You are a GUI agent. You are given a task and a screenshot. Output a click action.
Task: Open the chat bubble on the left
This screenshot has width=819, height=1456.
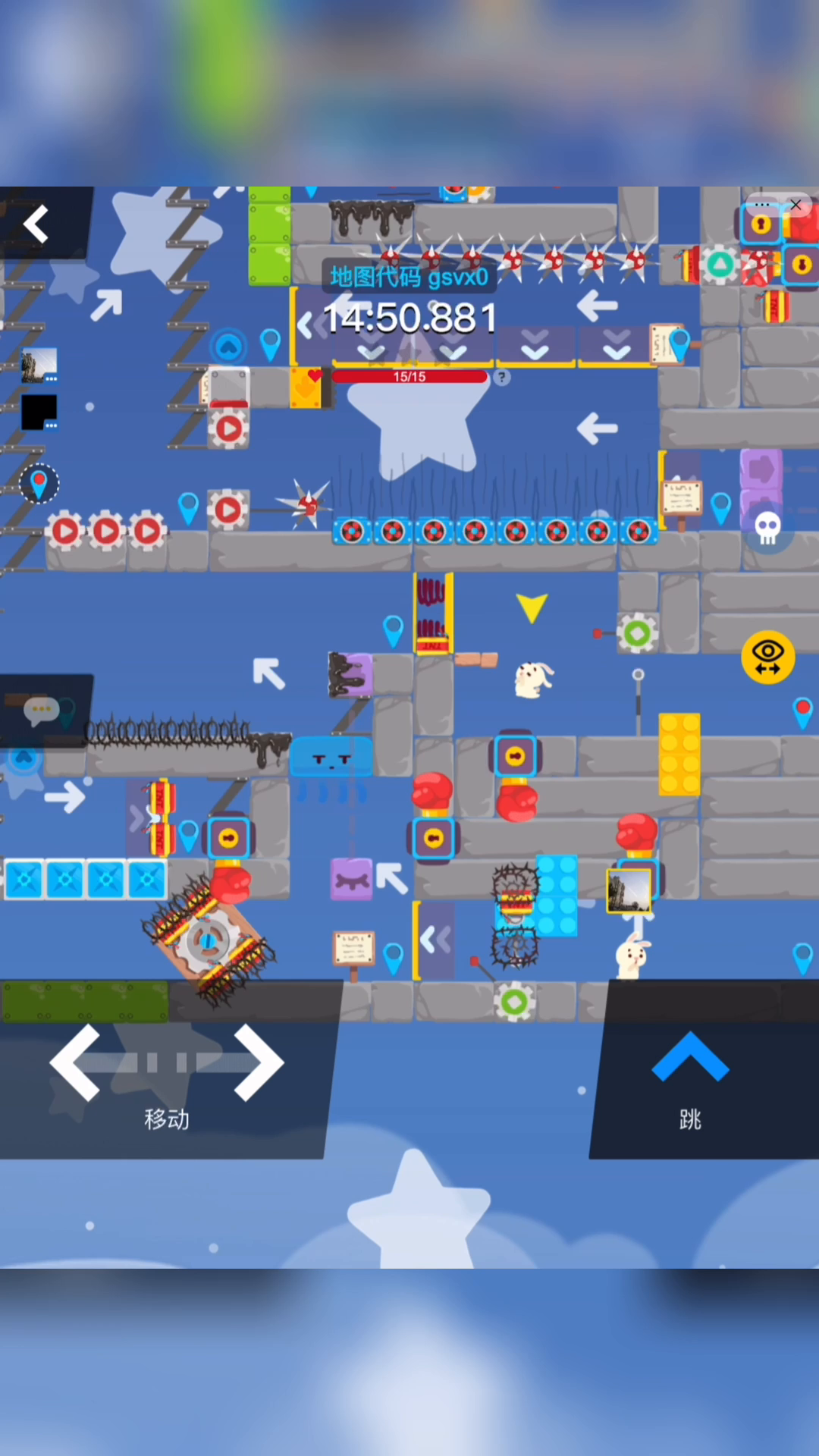[x=42, y=711]
